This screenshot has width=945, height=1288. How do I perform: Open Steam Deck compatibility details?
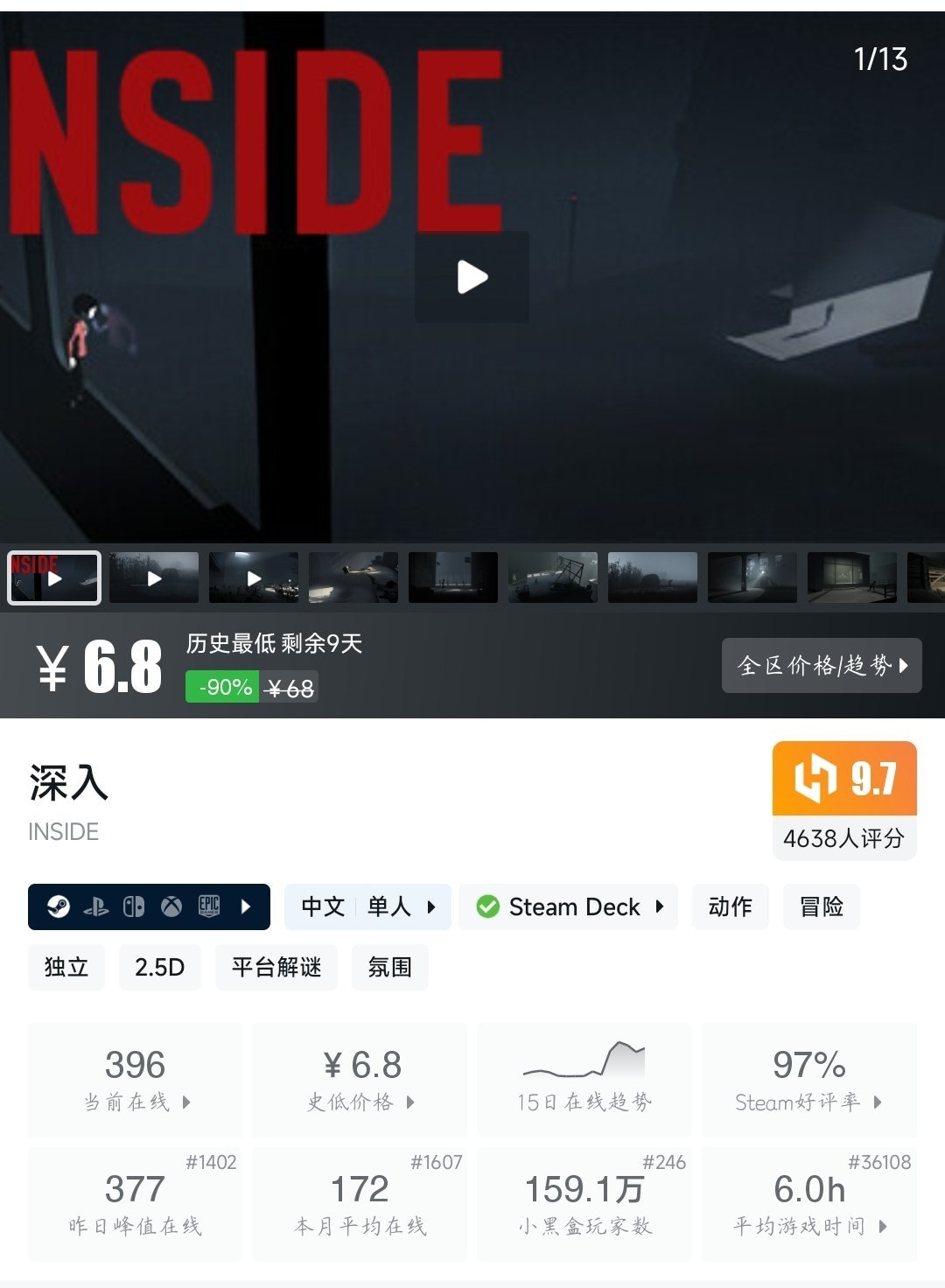569,906
